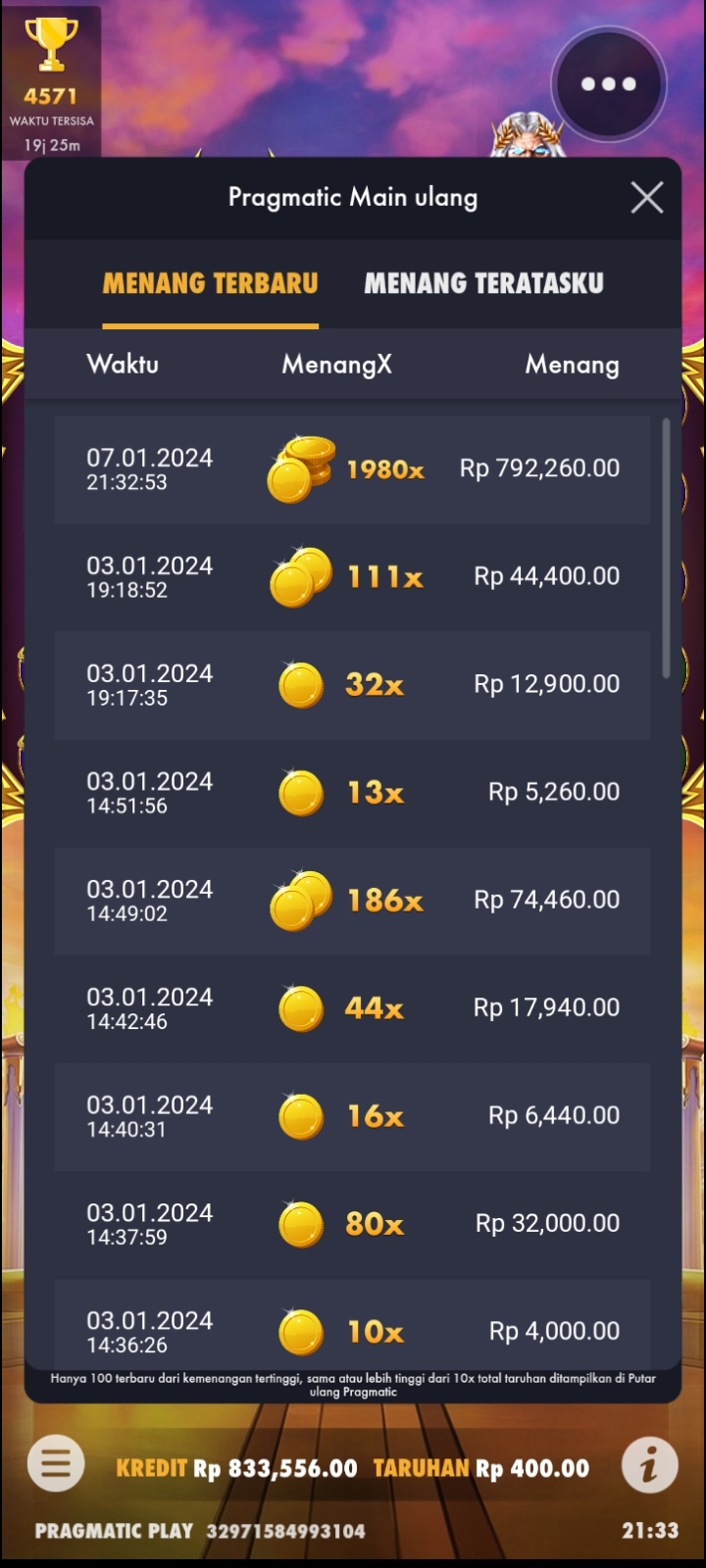Switch to the Menang Teratasku tab

click(x=483, y=284)
